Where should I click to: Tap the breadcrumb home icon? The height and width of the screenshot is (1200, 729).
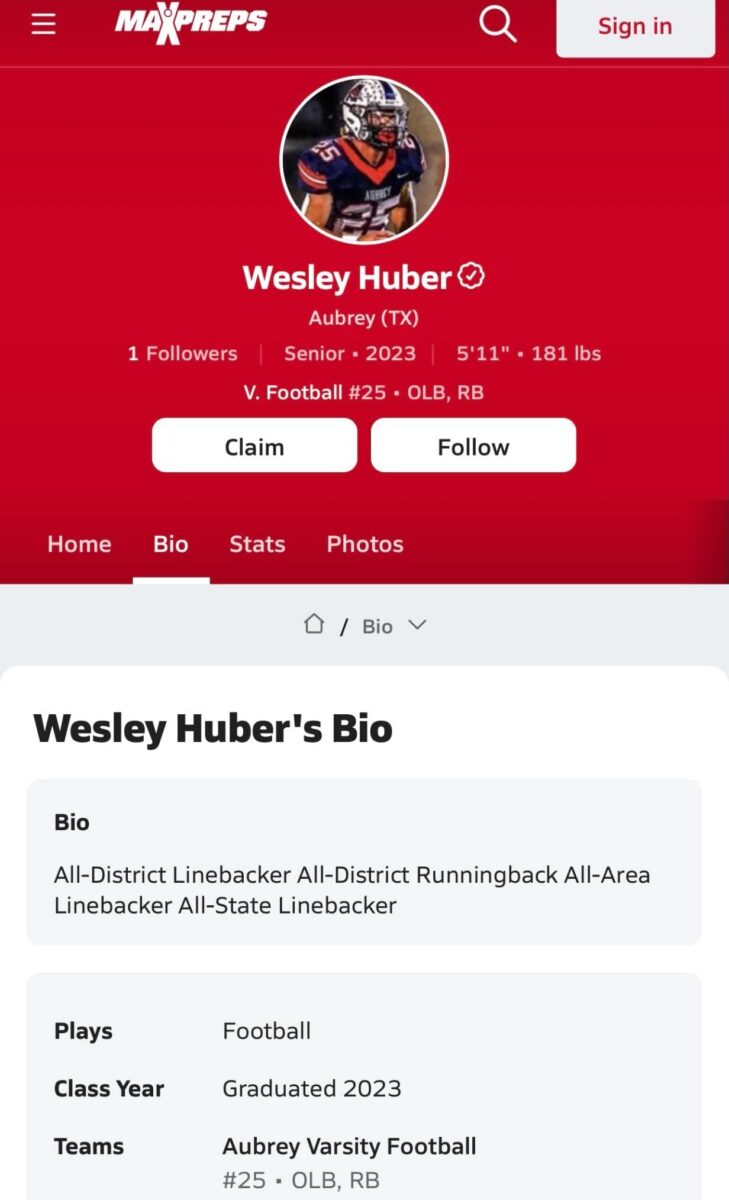[314, 625]
